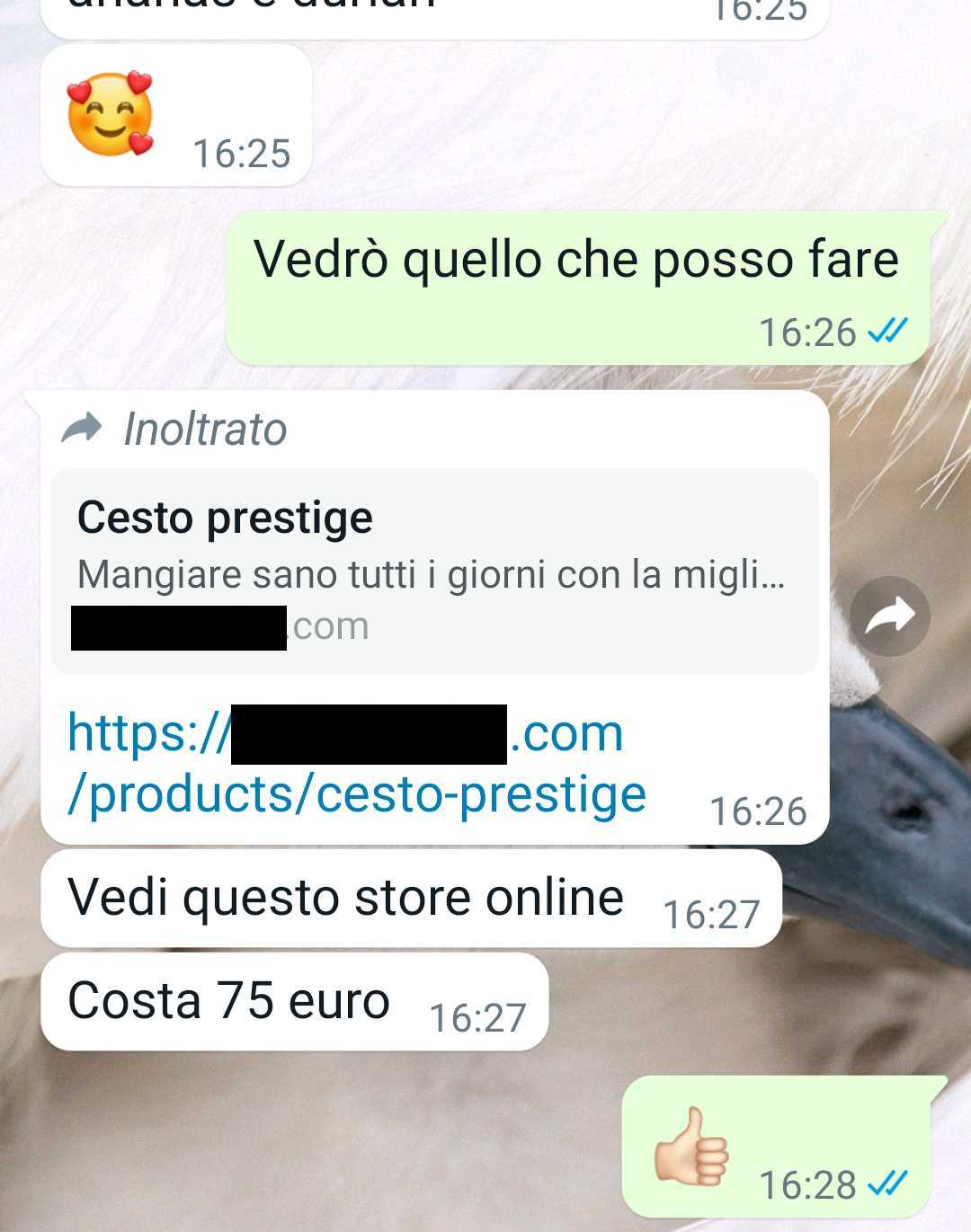Viewport: 971px width, 1232px height.
Task: Tap the forward arrow beside the forwarded message
Action: [889, 616]
